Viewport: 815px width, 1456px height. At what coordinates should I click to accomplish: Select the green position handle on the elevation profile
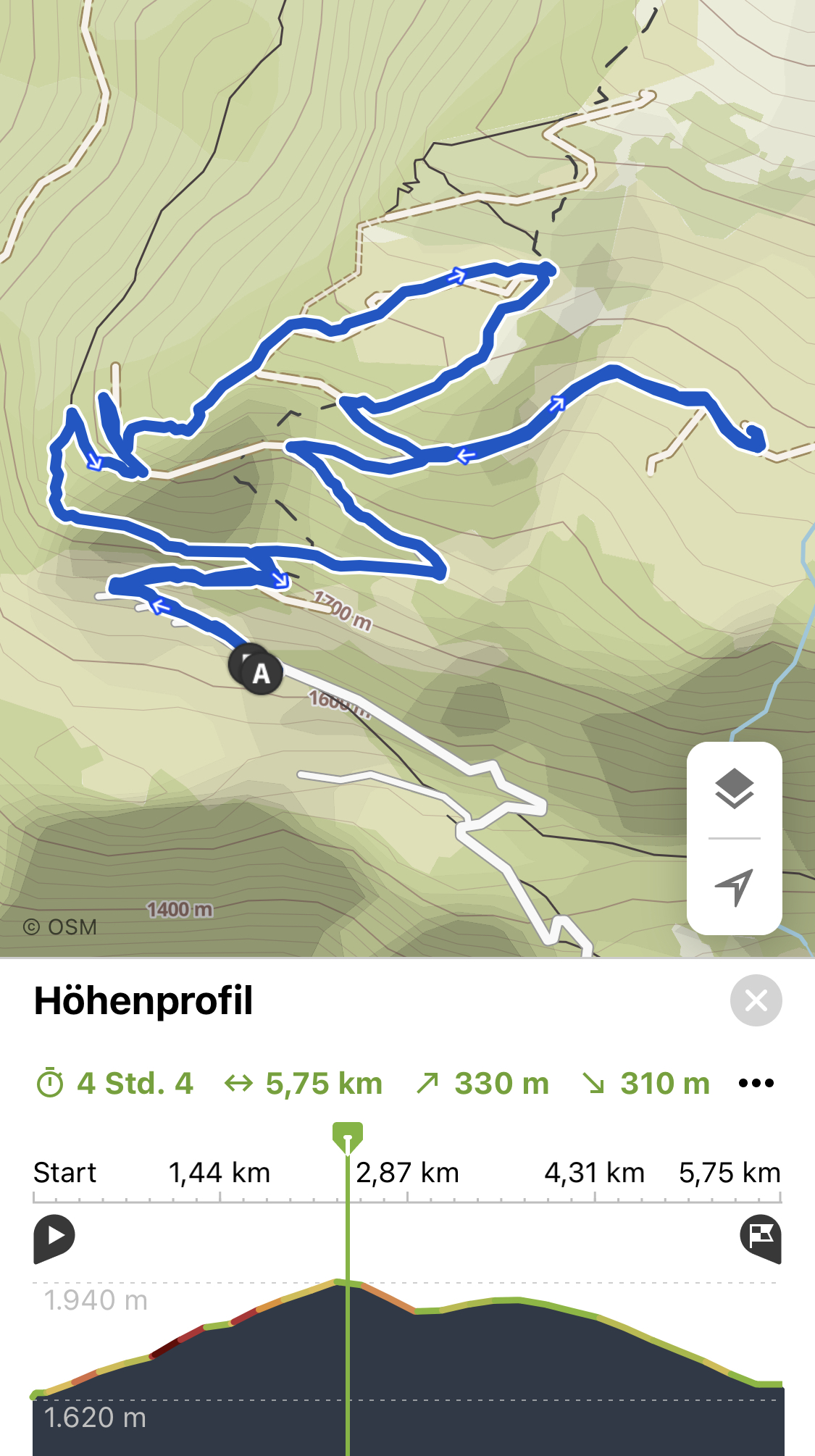pos(348,1136)
